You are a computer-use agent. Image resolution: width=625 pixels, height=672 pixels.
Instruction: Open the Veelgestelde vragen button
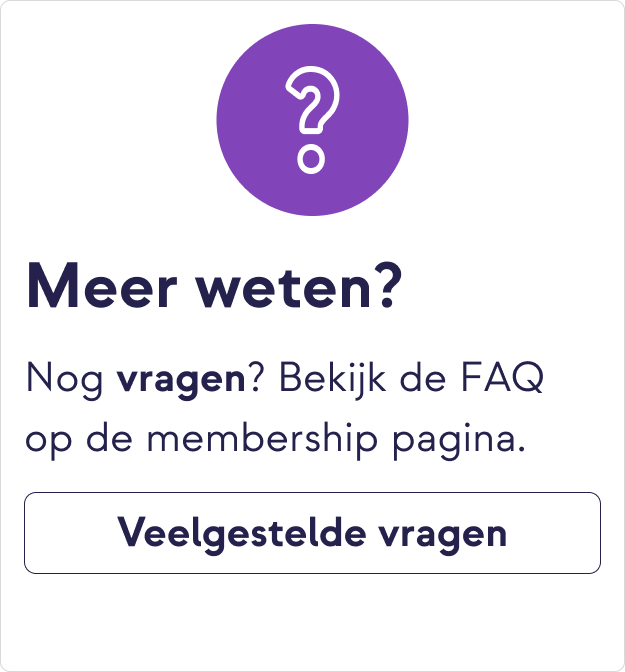pos(312,533)
